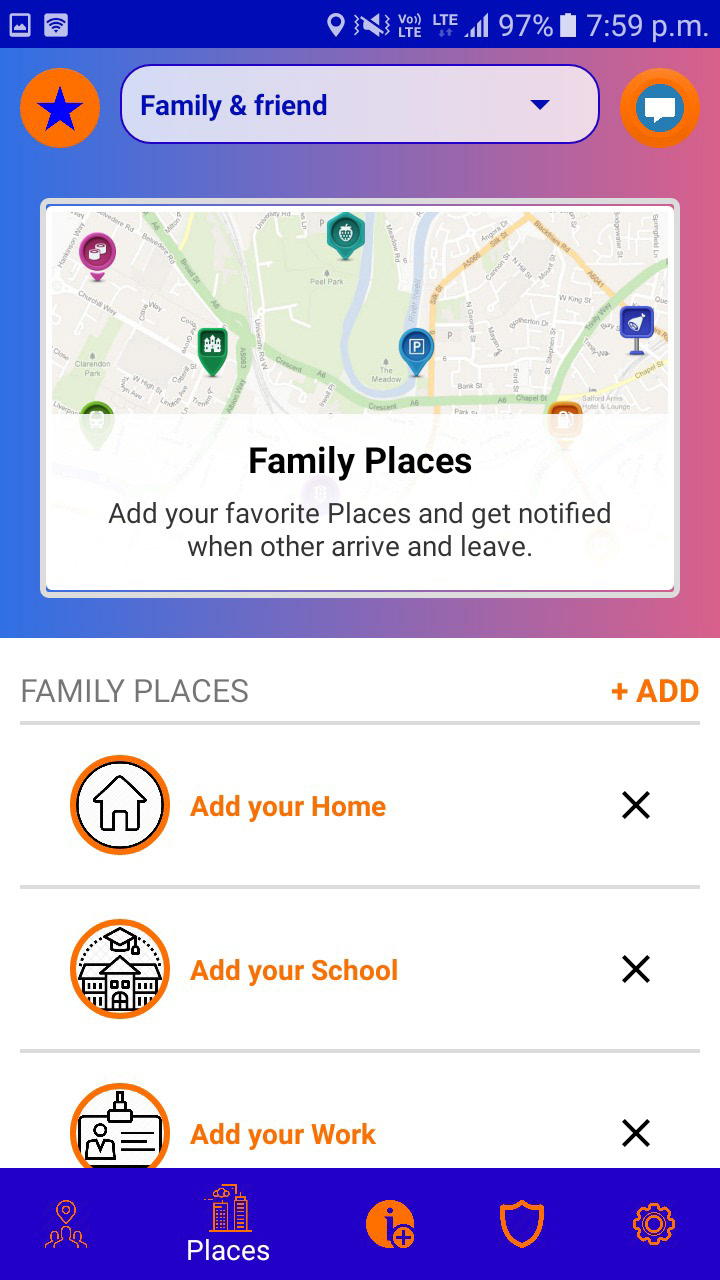
Task: Remove the Add your School row
Action: point(636,969)
